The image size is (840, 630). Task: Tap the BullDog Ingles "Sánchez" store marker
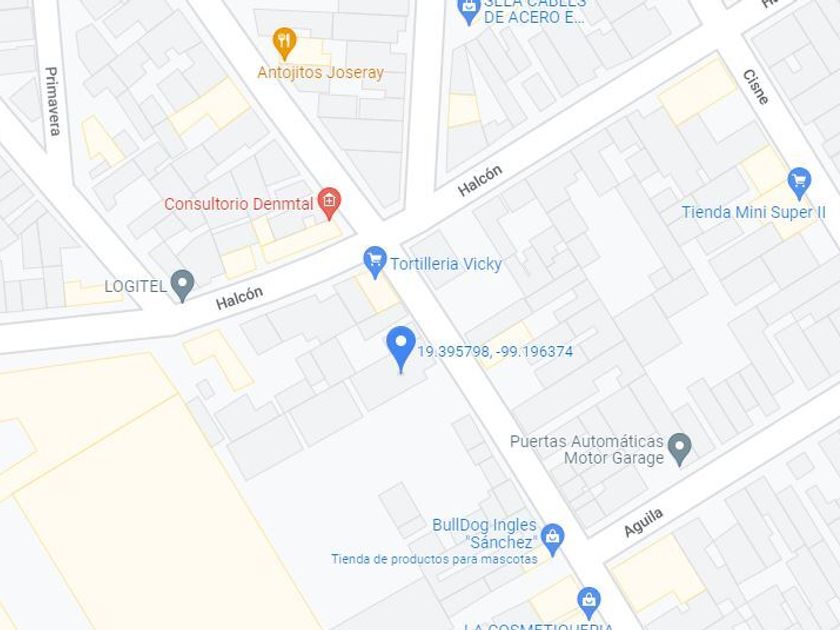click(x=552, y=539)
